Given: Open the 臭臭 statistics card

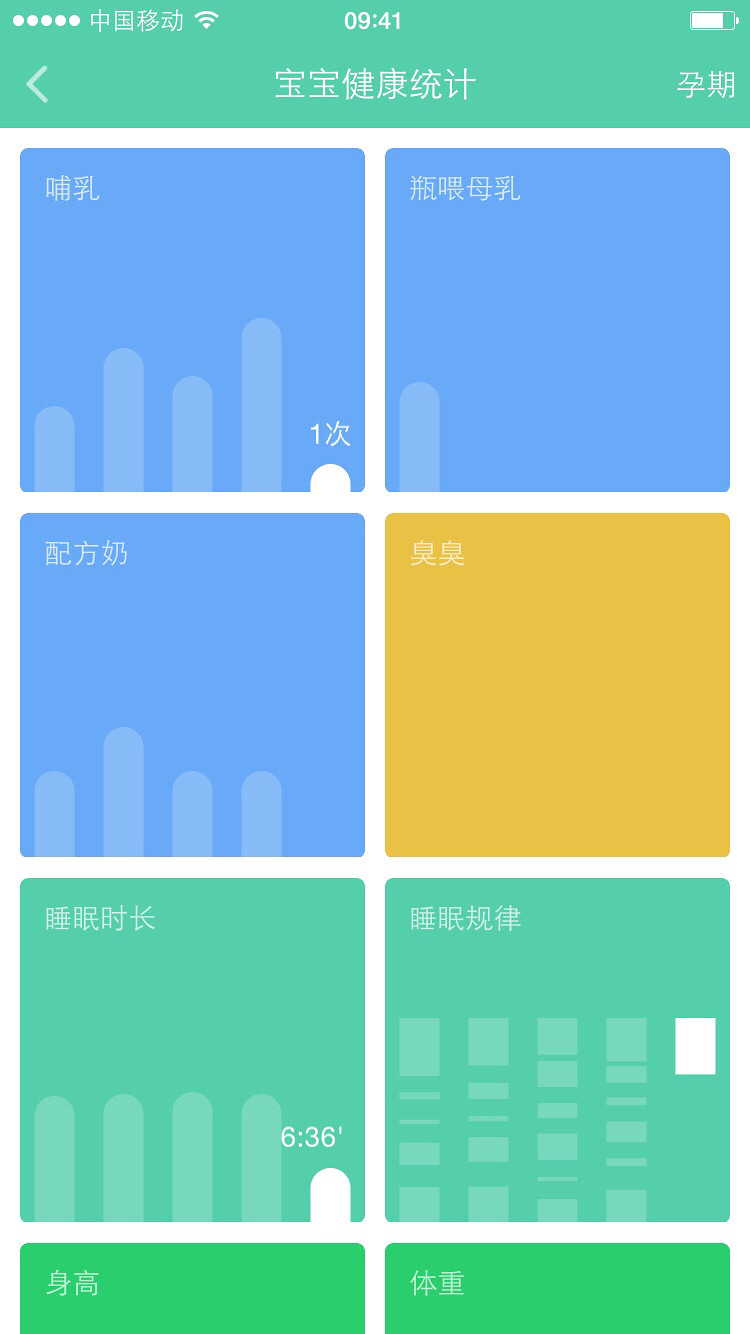Looking at the screenshot, I should [x=557, y=685].
